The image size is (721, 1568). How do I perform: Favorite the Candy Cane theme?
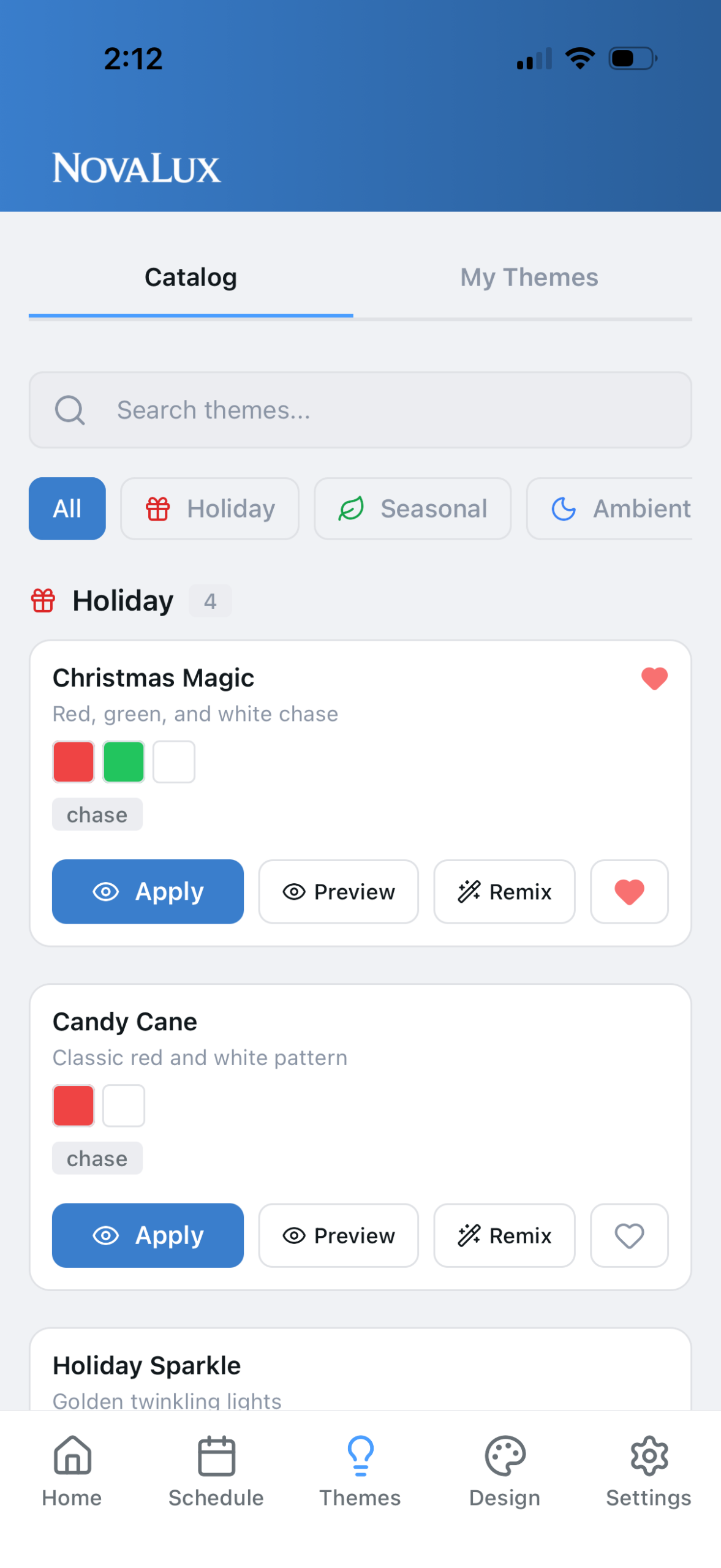tap(629, 1235)
